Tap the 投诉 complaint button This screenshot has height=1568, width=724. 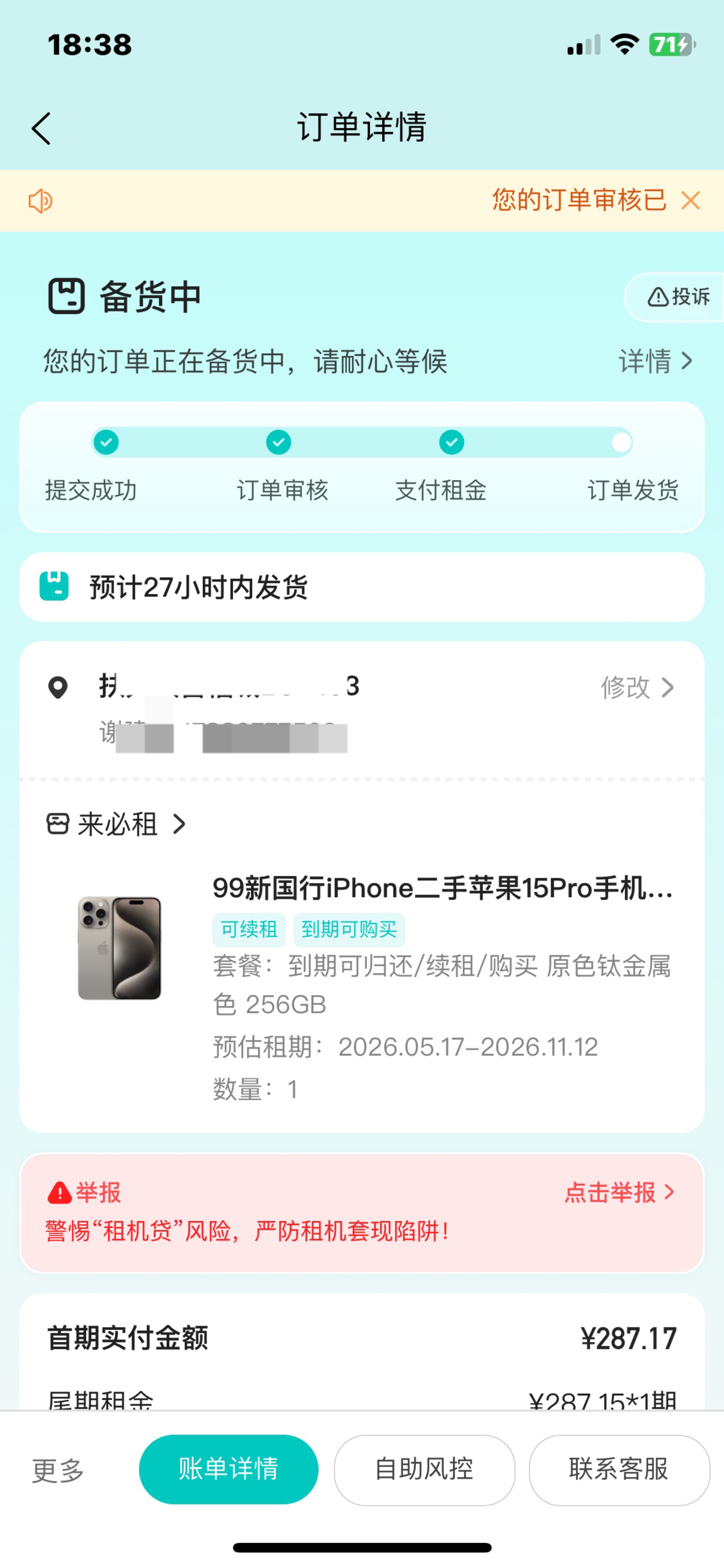[678, 297]
